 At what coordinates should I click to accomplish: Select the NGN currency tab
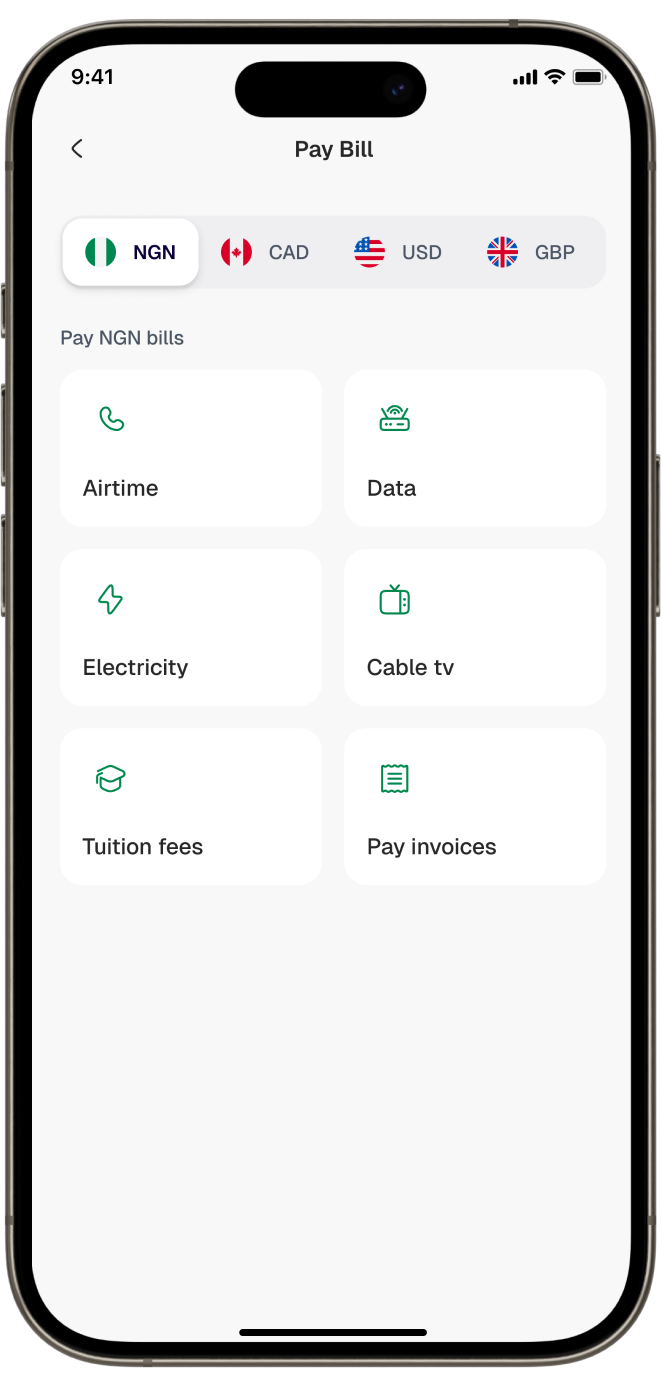tap(131, 252)
